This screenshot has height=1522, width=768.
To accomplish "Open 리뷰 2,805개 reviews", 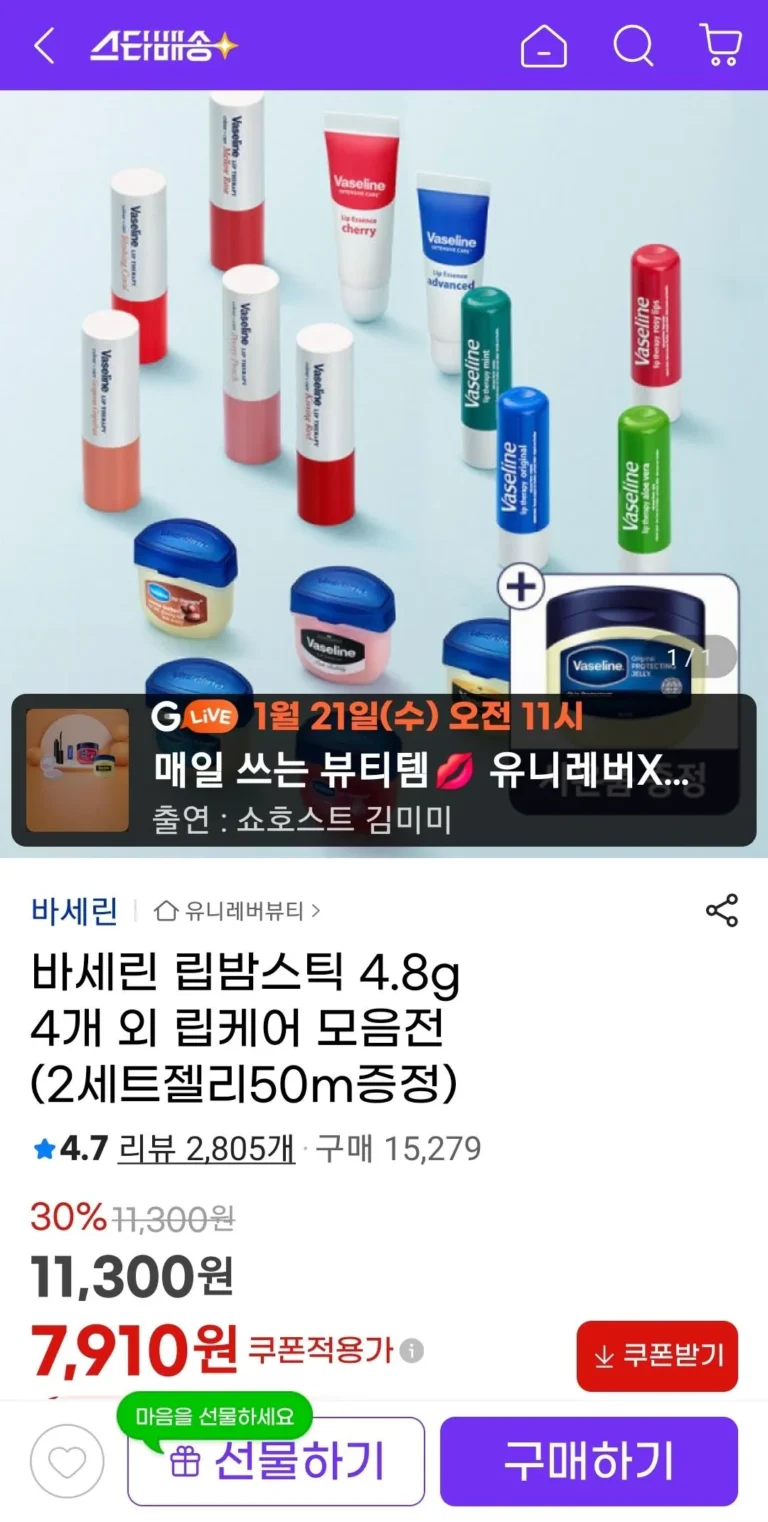I will tap(206, 1149).
